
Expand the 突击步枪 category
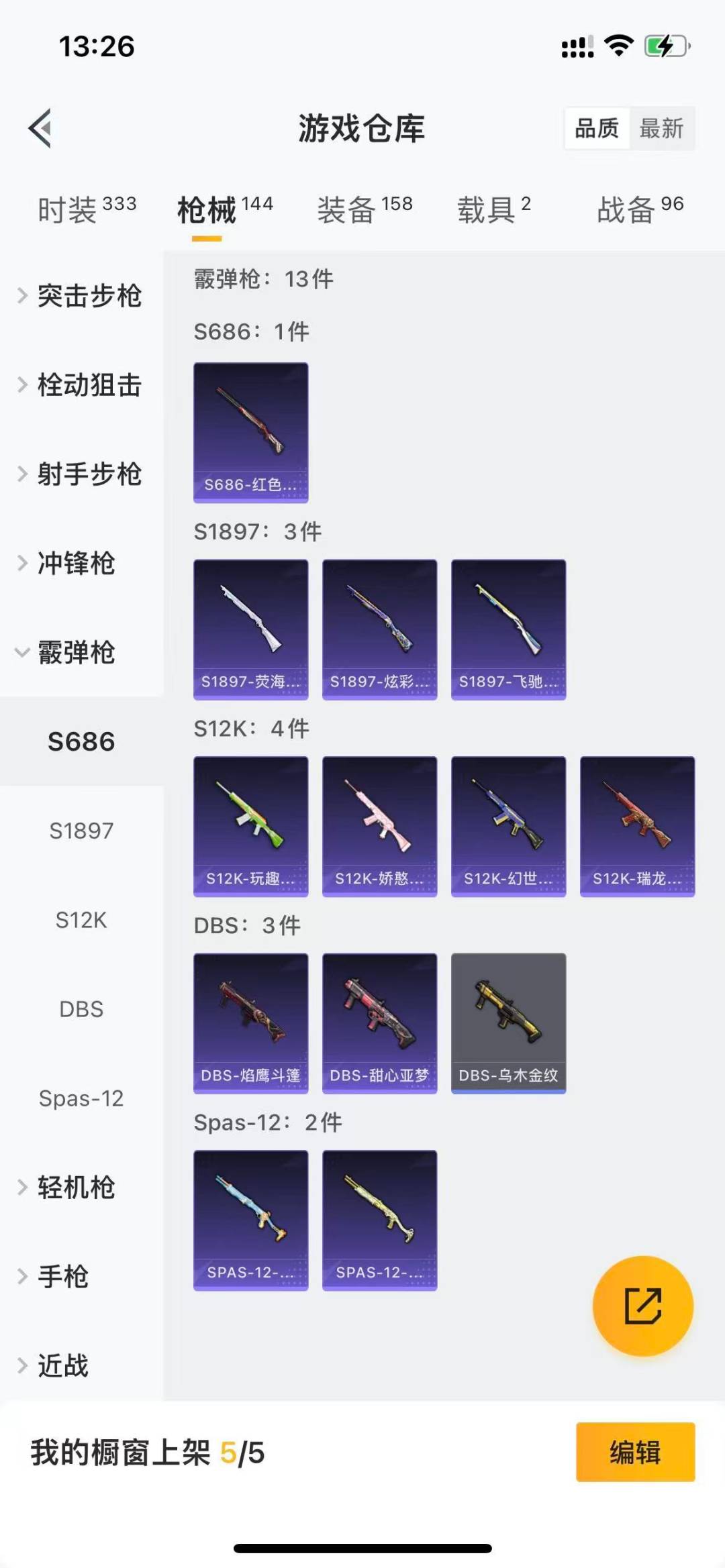click(x=81, y=296)
